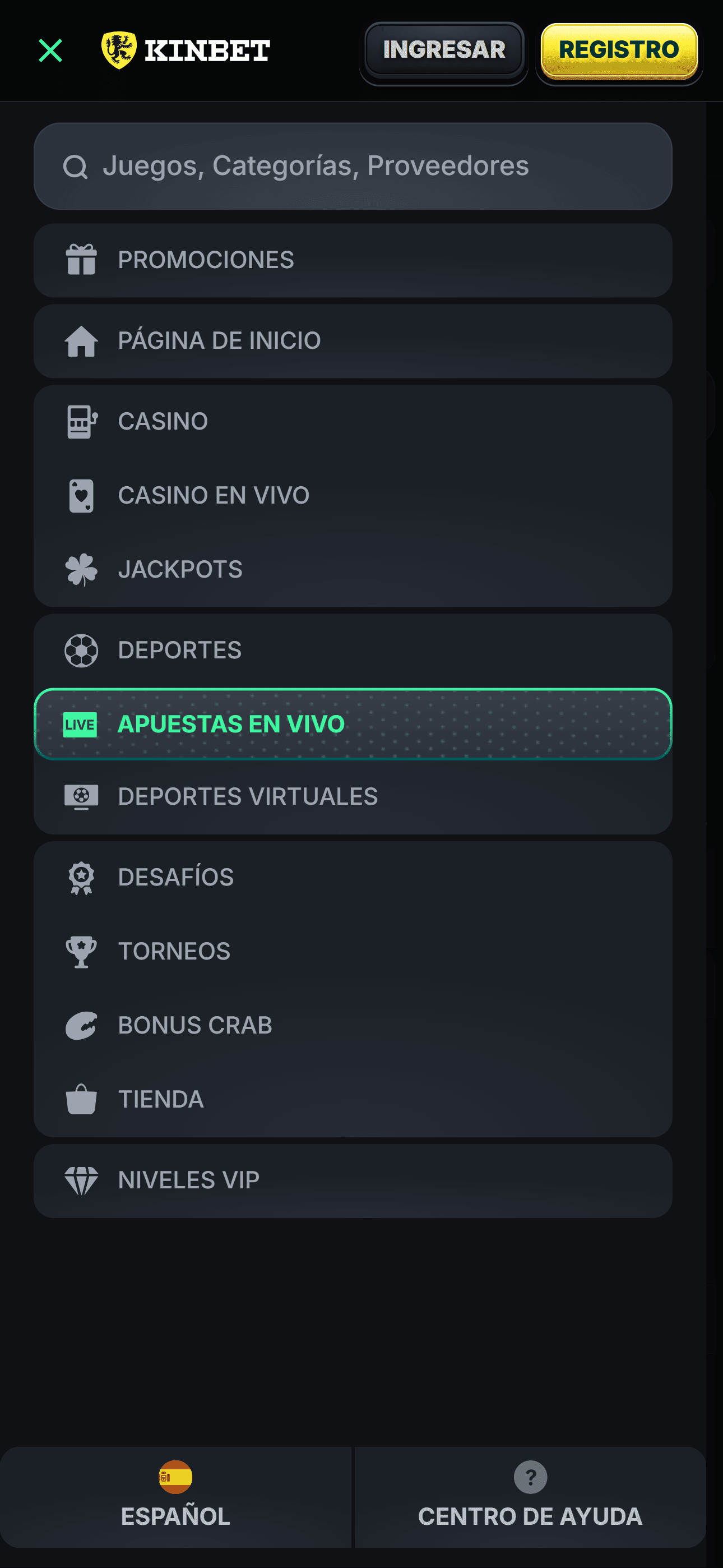
Task: Open DESAFÍOS
Action: tap(353, 878)
